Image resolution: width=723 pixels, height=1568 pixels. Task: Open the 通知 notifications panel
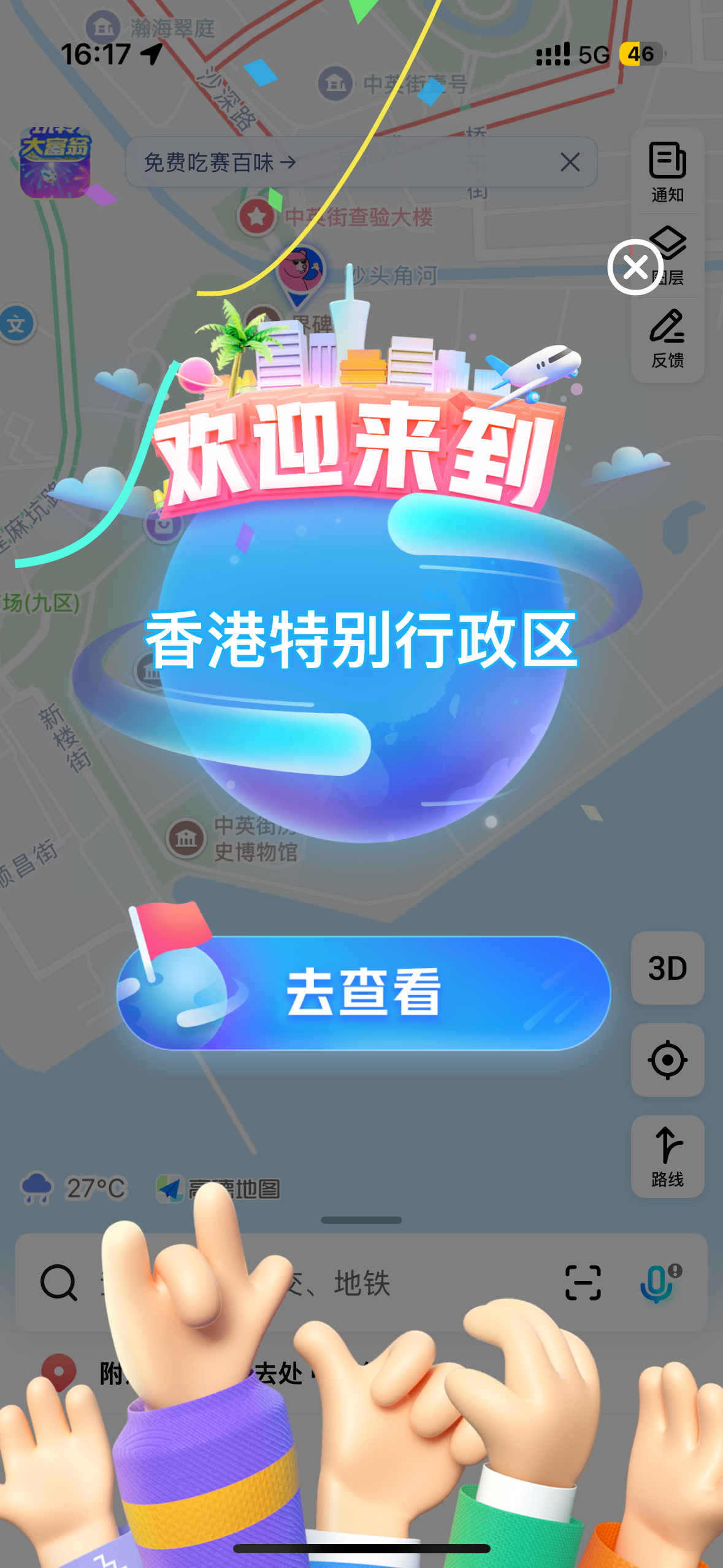667,172
